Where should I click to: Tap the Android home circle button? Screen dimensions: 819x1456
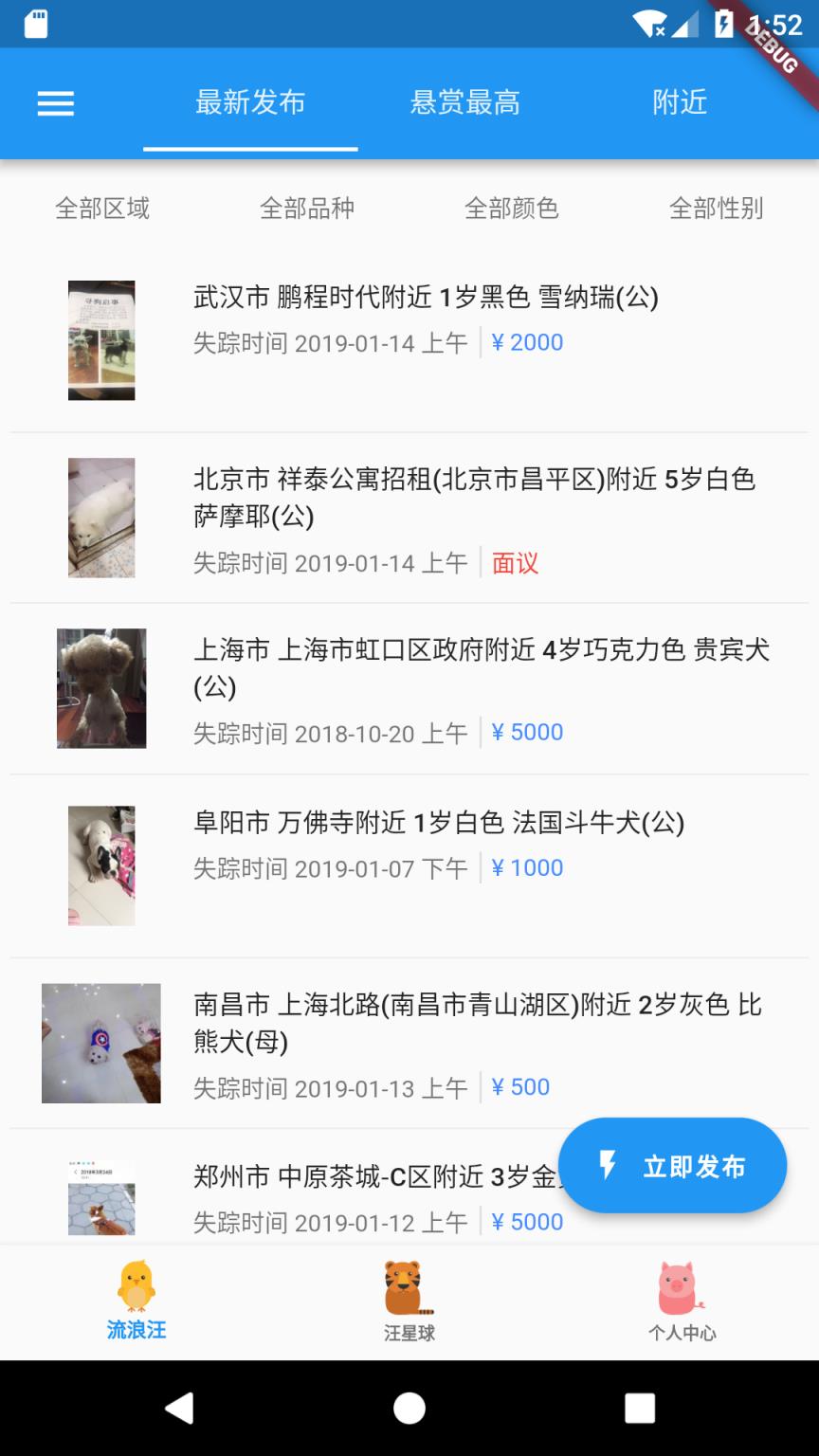409,1410
